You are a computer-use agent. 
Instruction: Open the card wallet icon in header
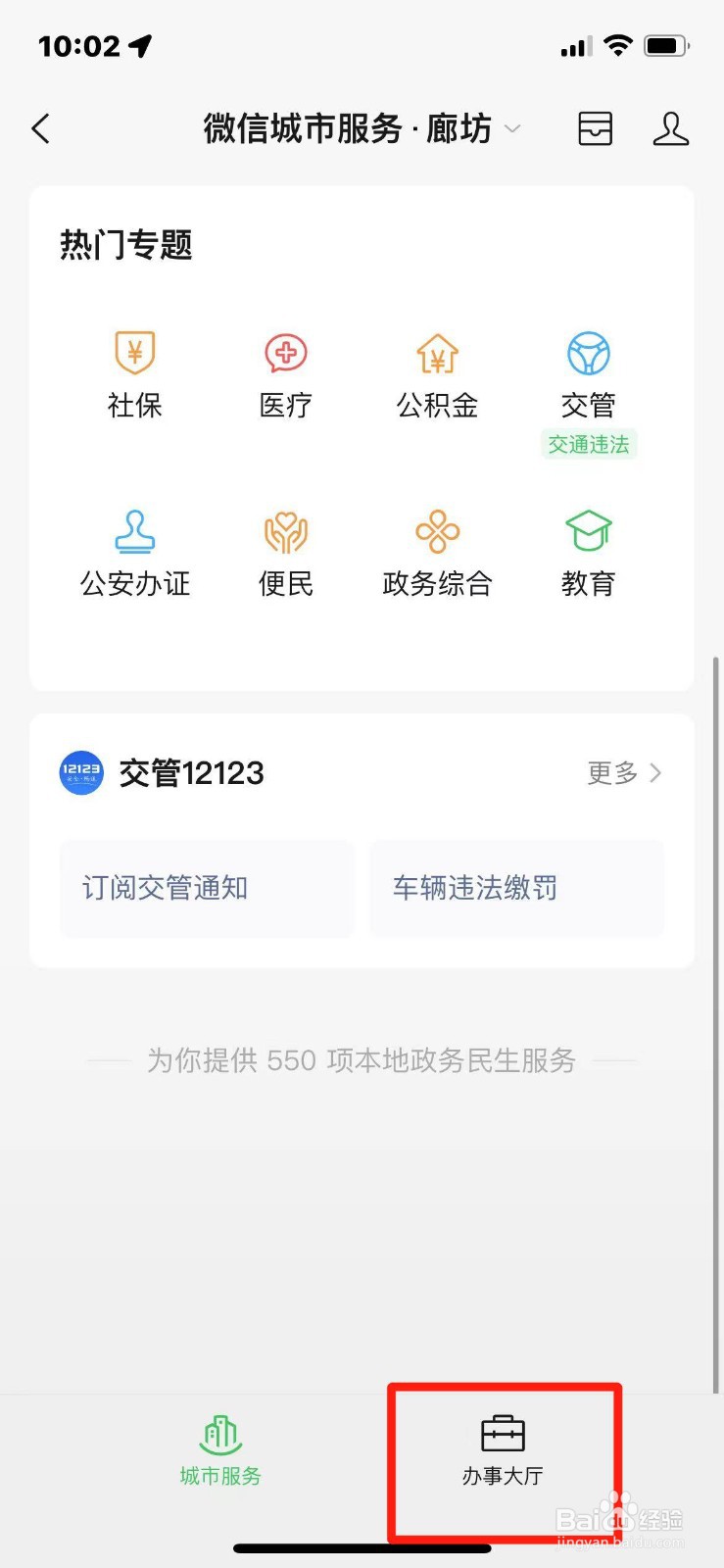(x=595, y=128)
